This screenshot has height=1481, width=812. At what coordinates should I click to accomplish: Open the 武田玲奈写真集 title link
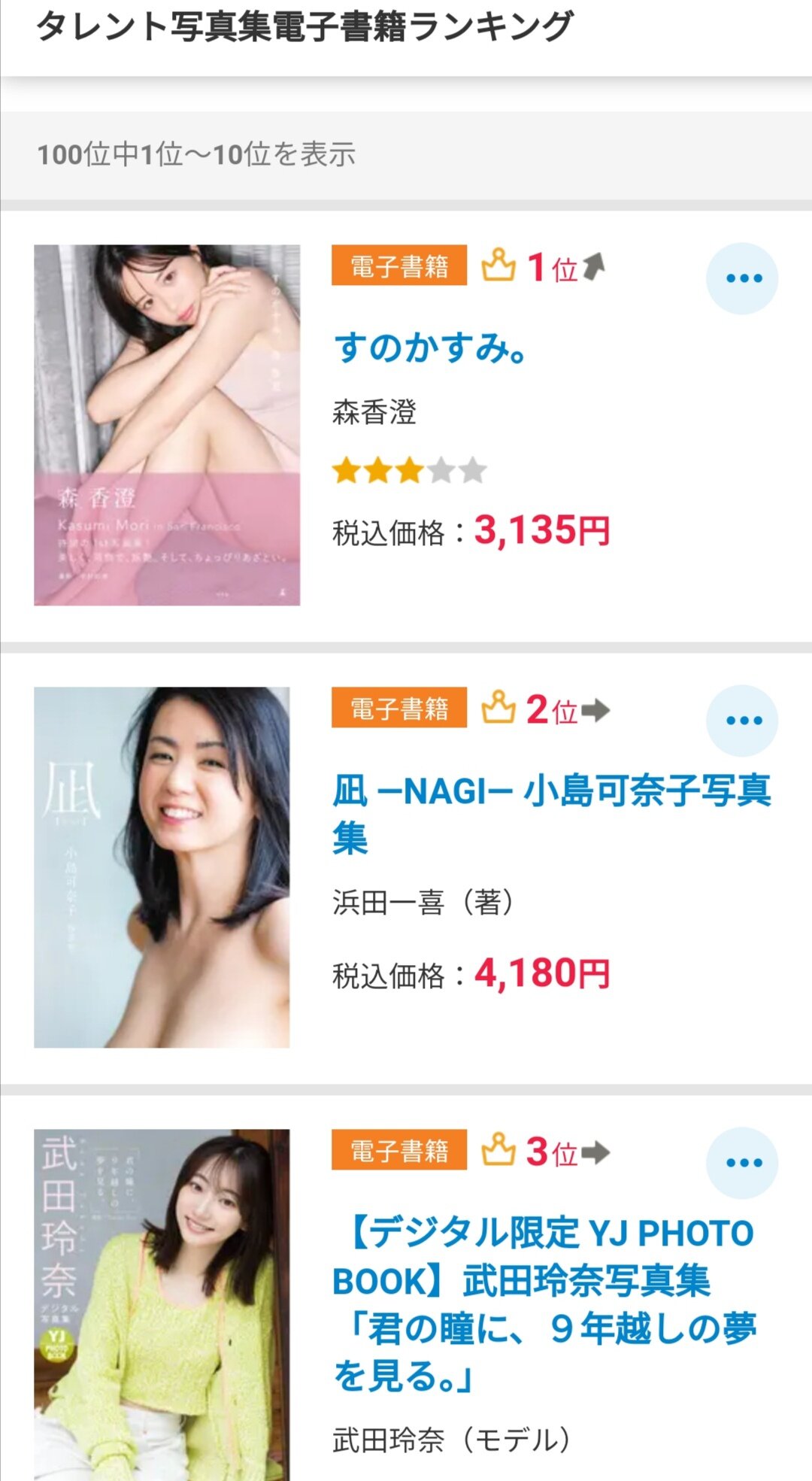click(544, 1305)
